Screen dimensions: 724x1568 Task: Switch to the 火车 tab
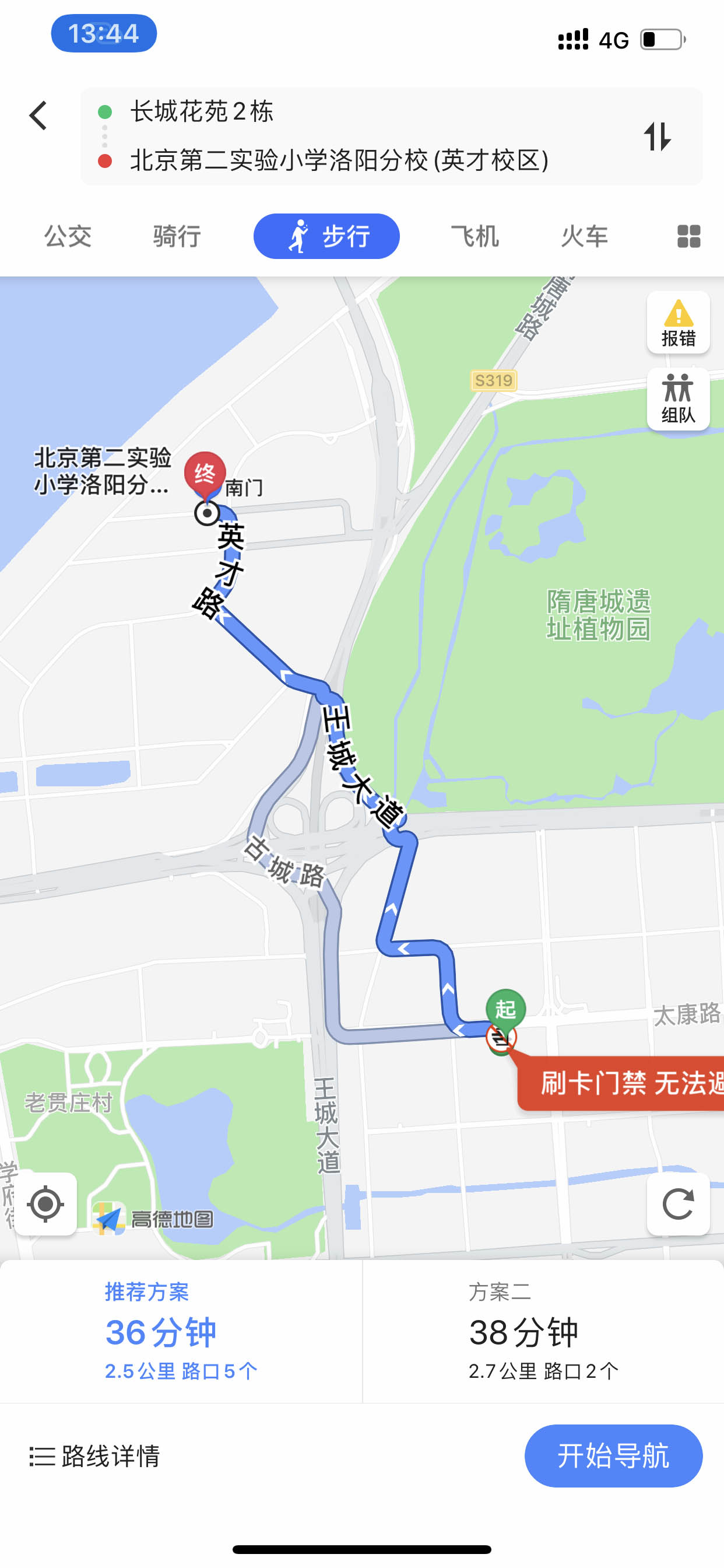584,236
